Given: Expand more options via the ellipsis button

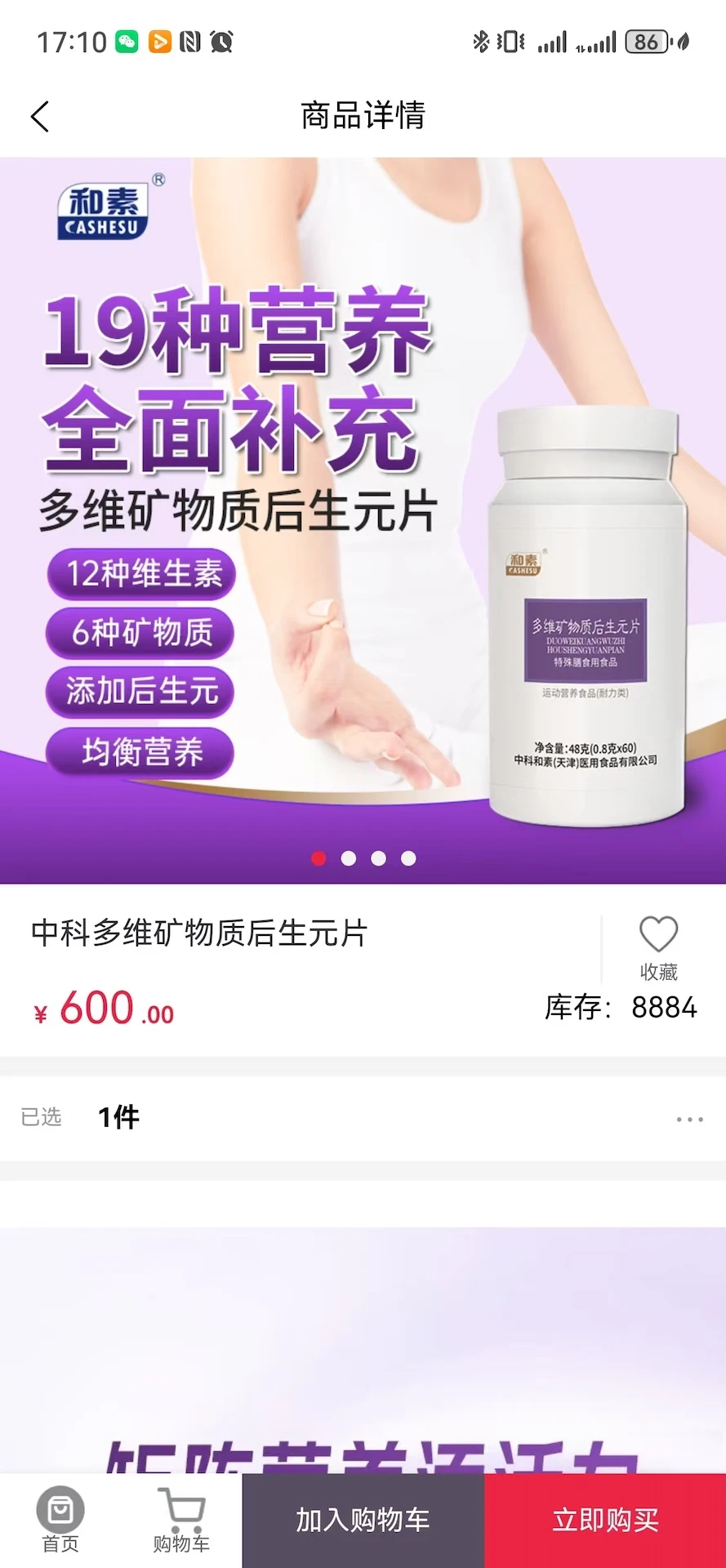Looking at the screenshot, I should pyautogui.click(x=691, y=1117).
